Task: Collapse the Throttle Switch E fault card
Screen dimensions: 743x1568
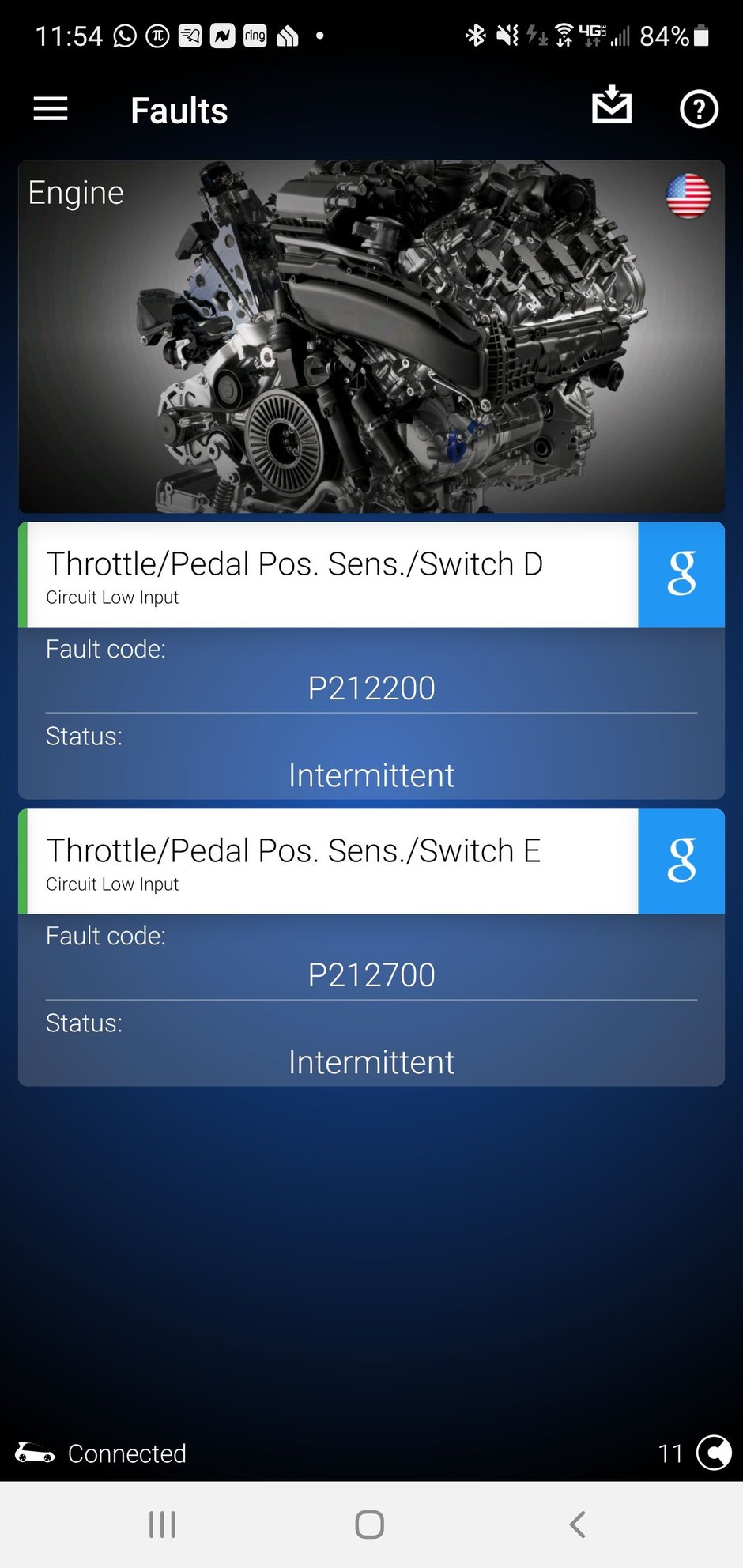Action: click(x=332, y=861)
